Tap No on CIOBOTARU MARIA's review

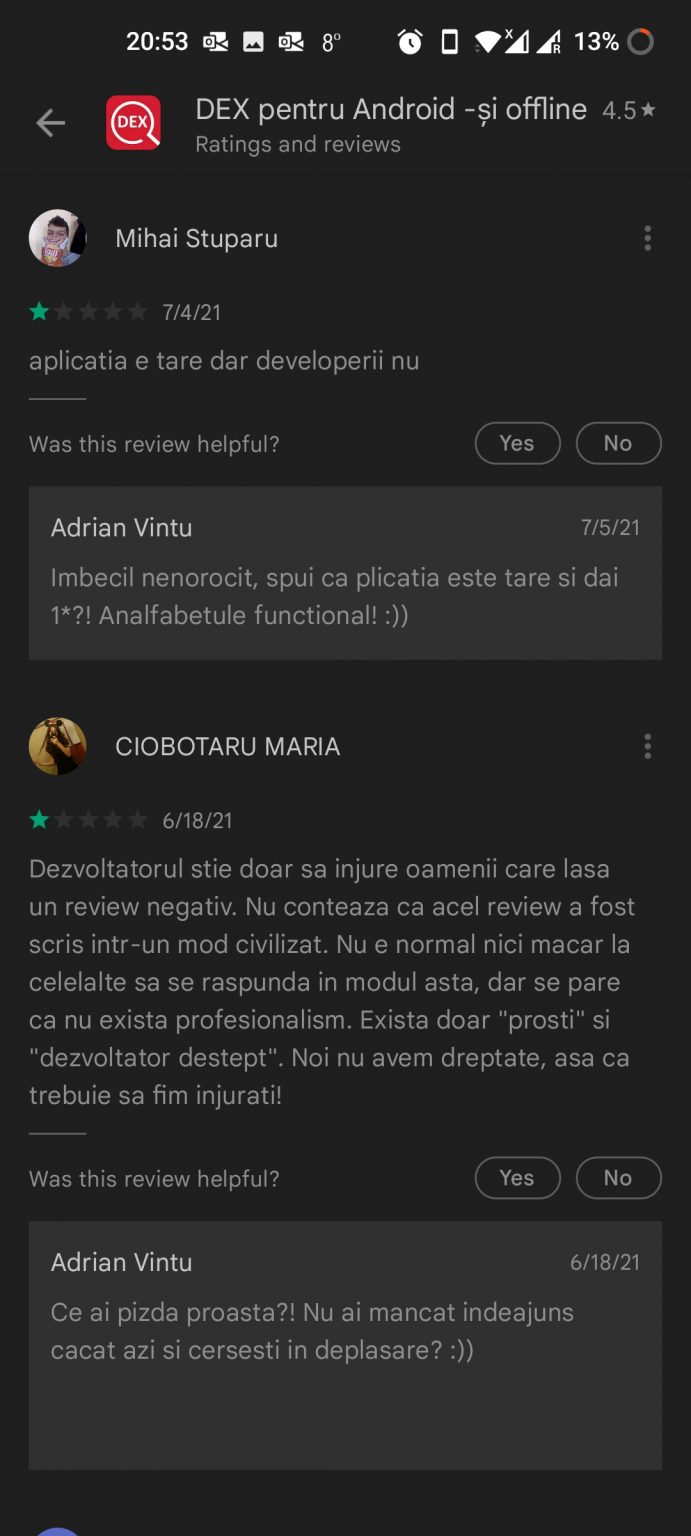[618, 1178]
